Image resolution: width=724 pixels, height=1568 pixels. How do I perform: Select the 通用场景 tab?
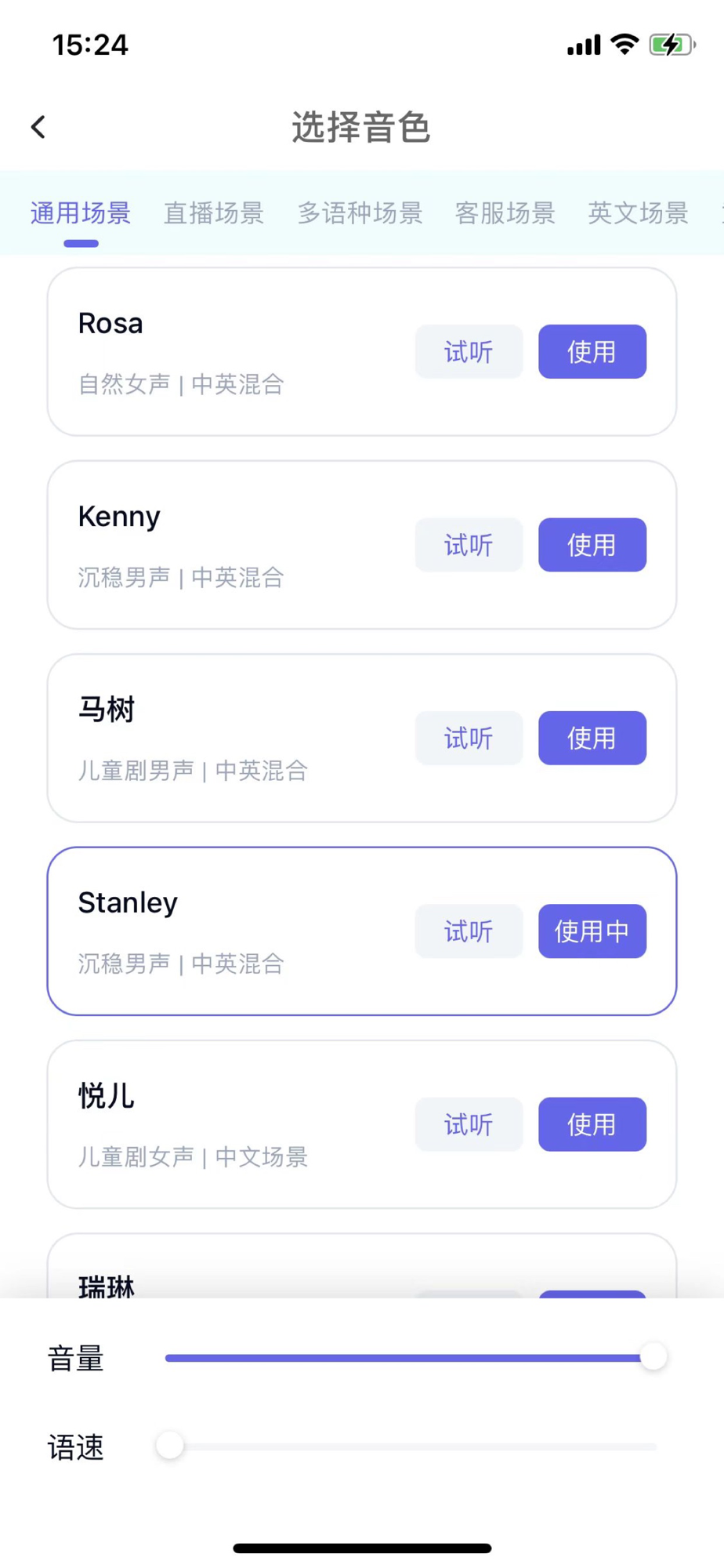point(81,212)
